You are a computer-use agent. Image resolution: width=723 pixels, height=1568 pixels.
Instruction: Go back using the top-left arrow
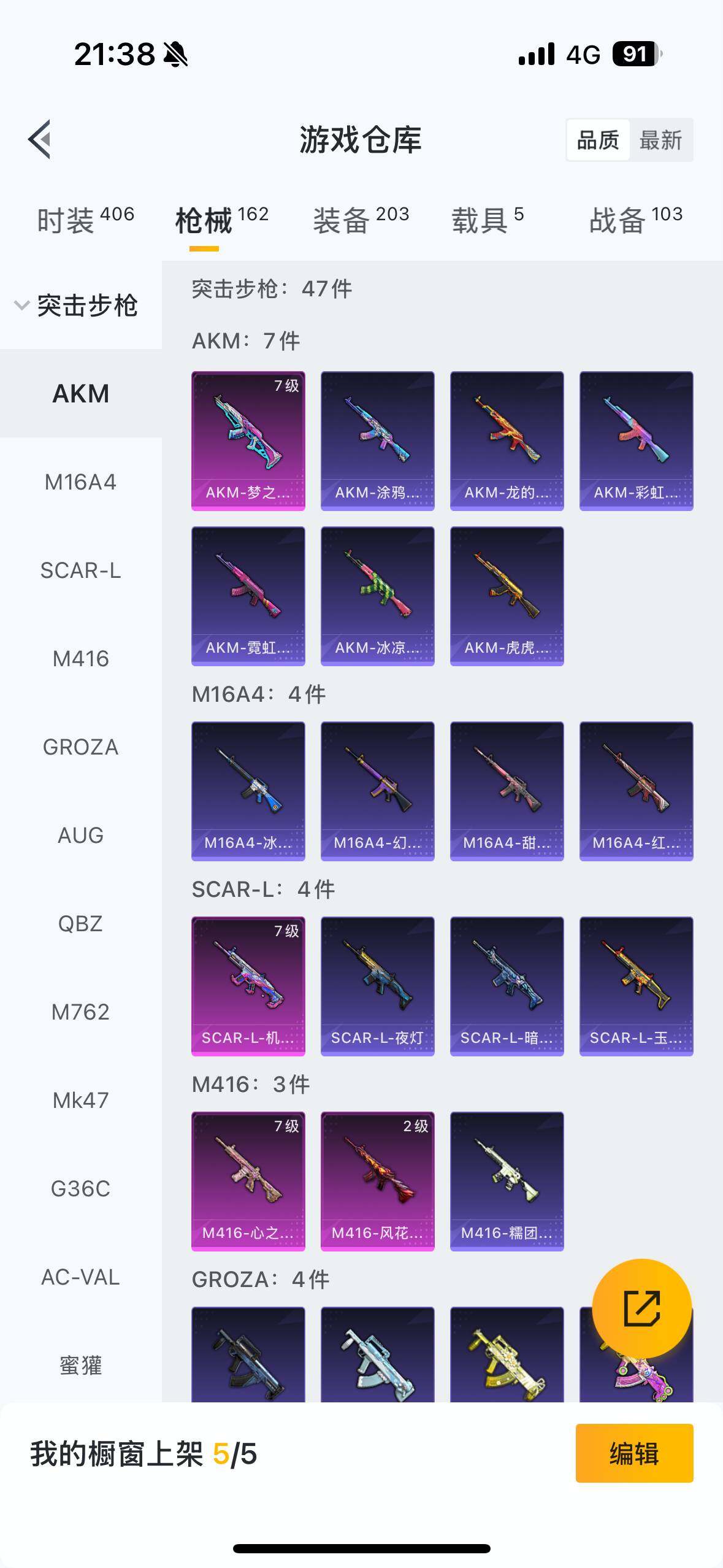click(39, 139)
